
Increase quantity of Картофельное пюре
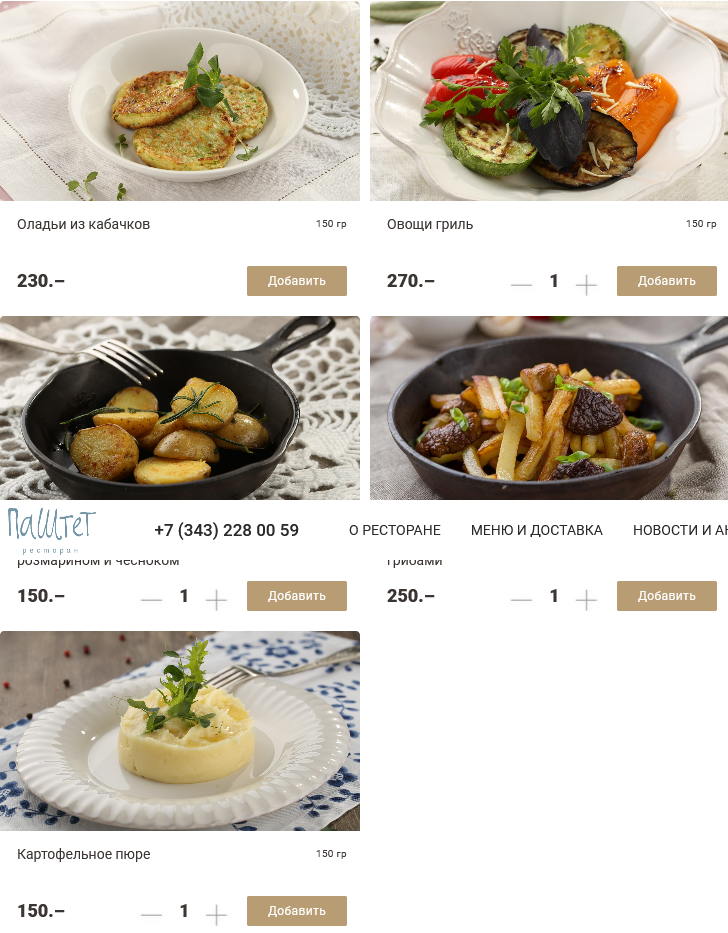click(x=216, y=915)
